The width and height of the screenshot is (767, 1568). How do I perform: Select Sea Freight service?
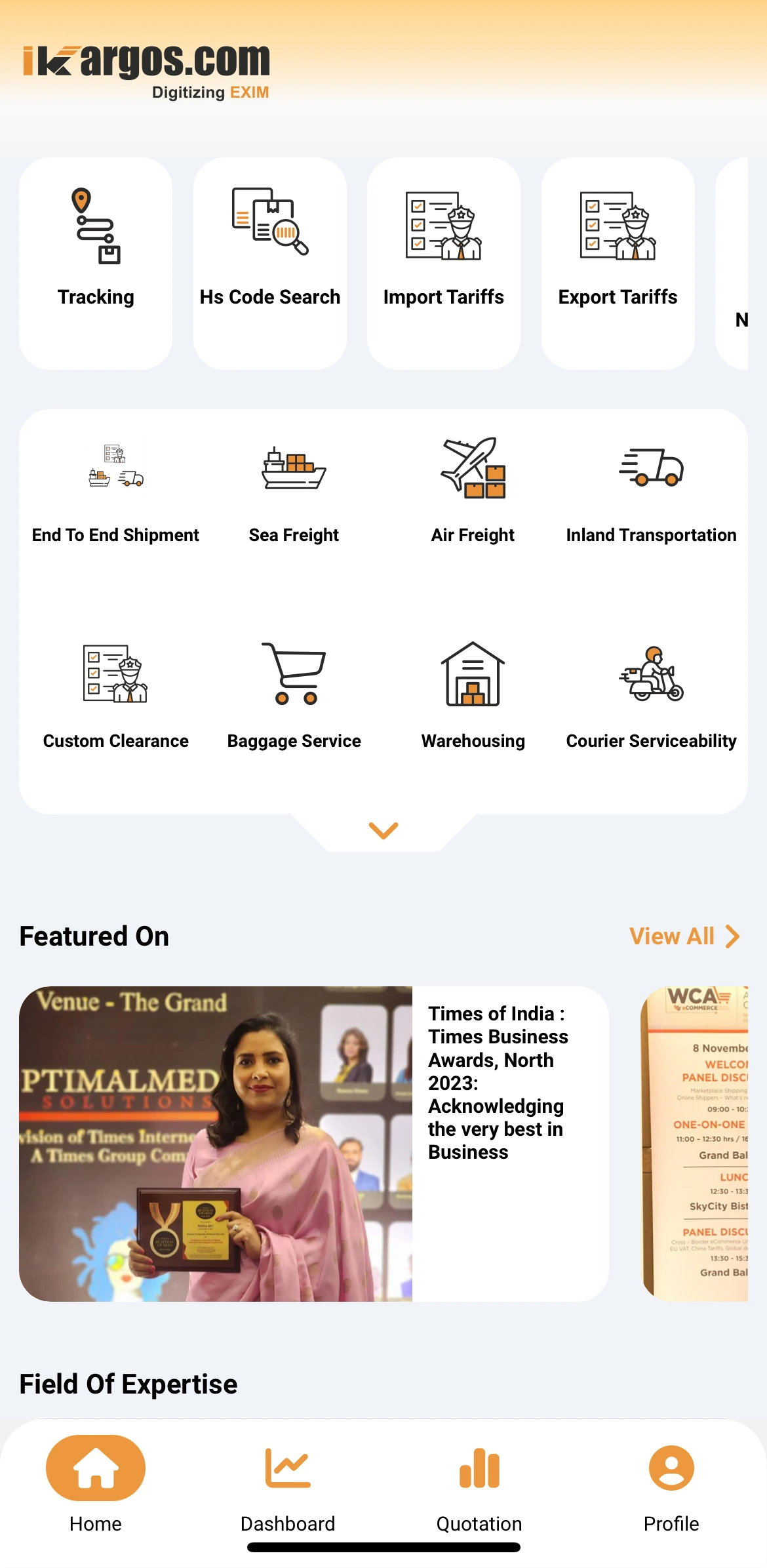click(x=294, y=492)
